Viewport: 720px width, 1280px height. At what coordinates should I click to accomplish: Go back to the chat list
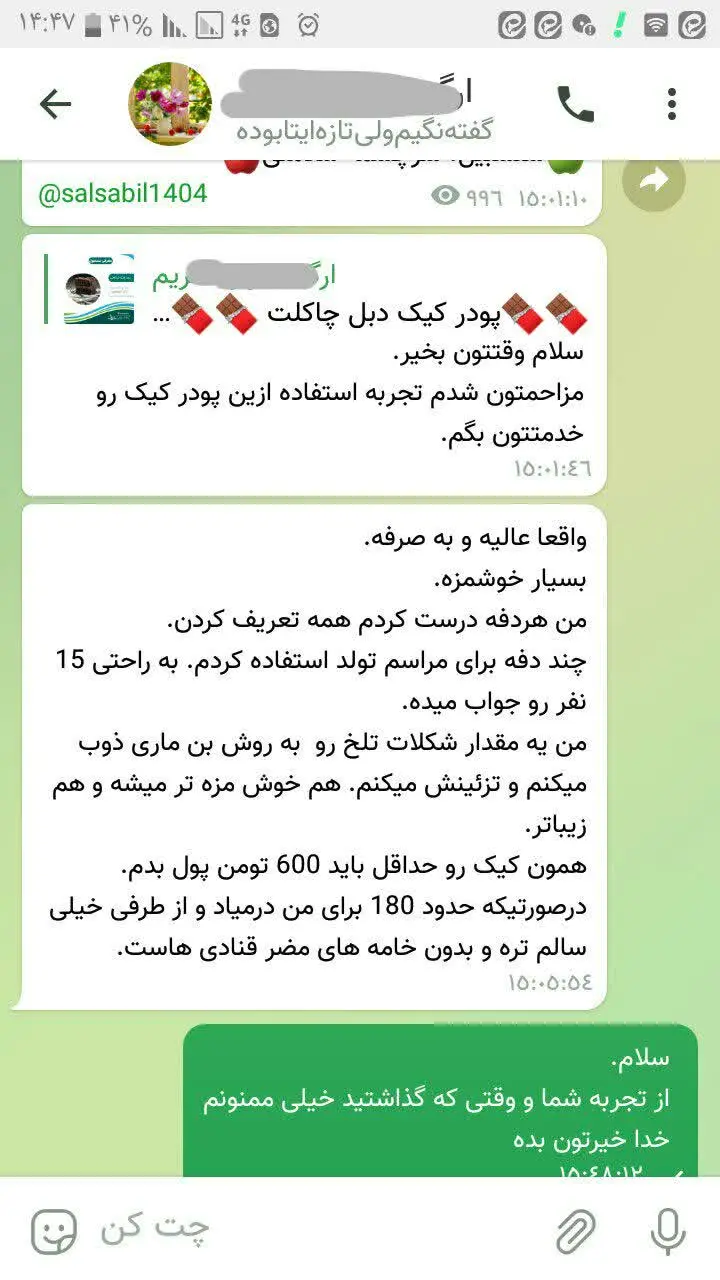(55, 104)
